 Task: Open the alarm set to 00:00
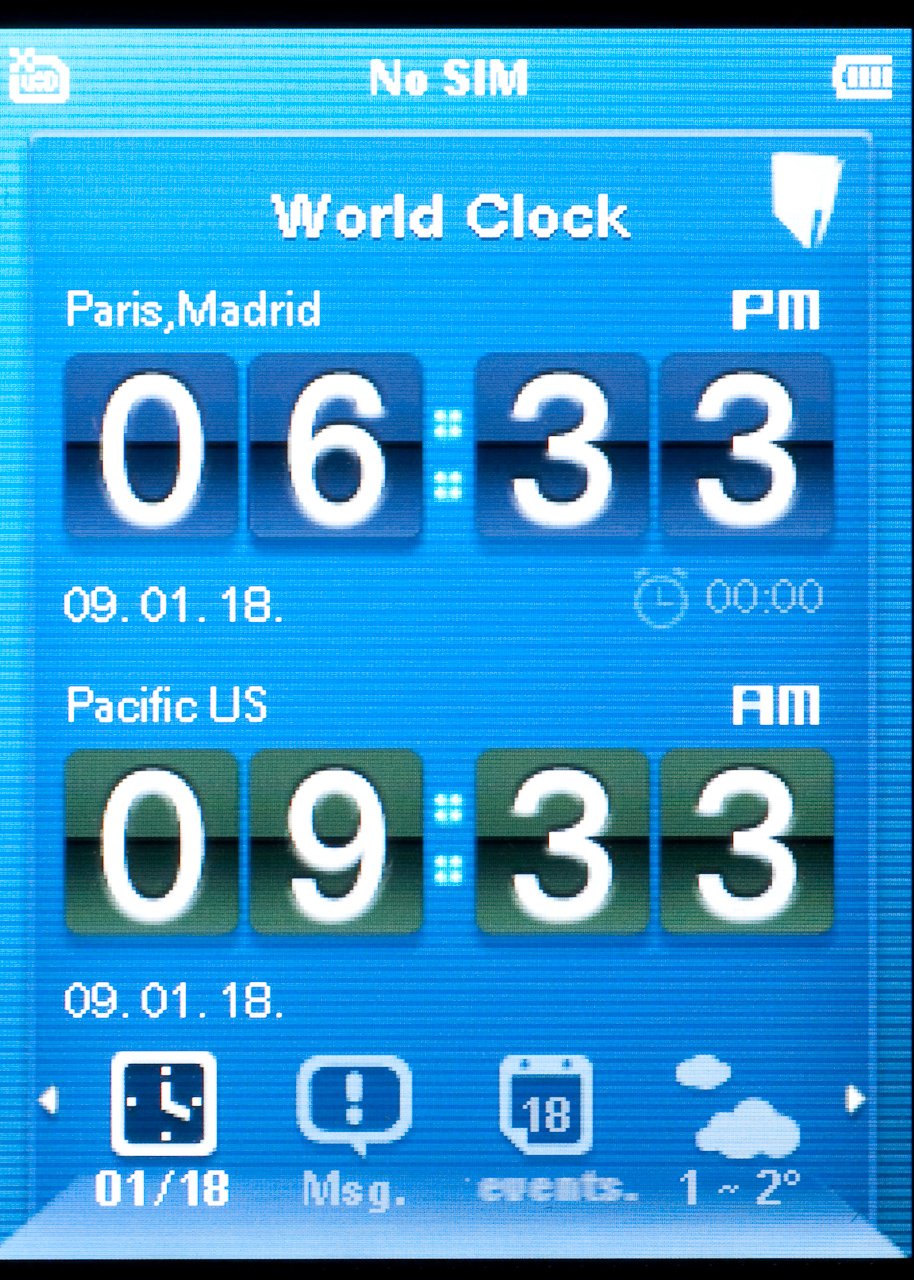click(x=729, y=598)
